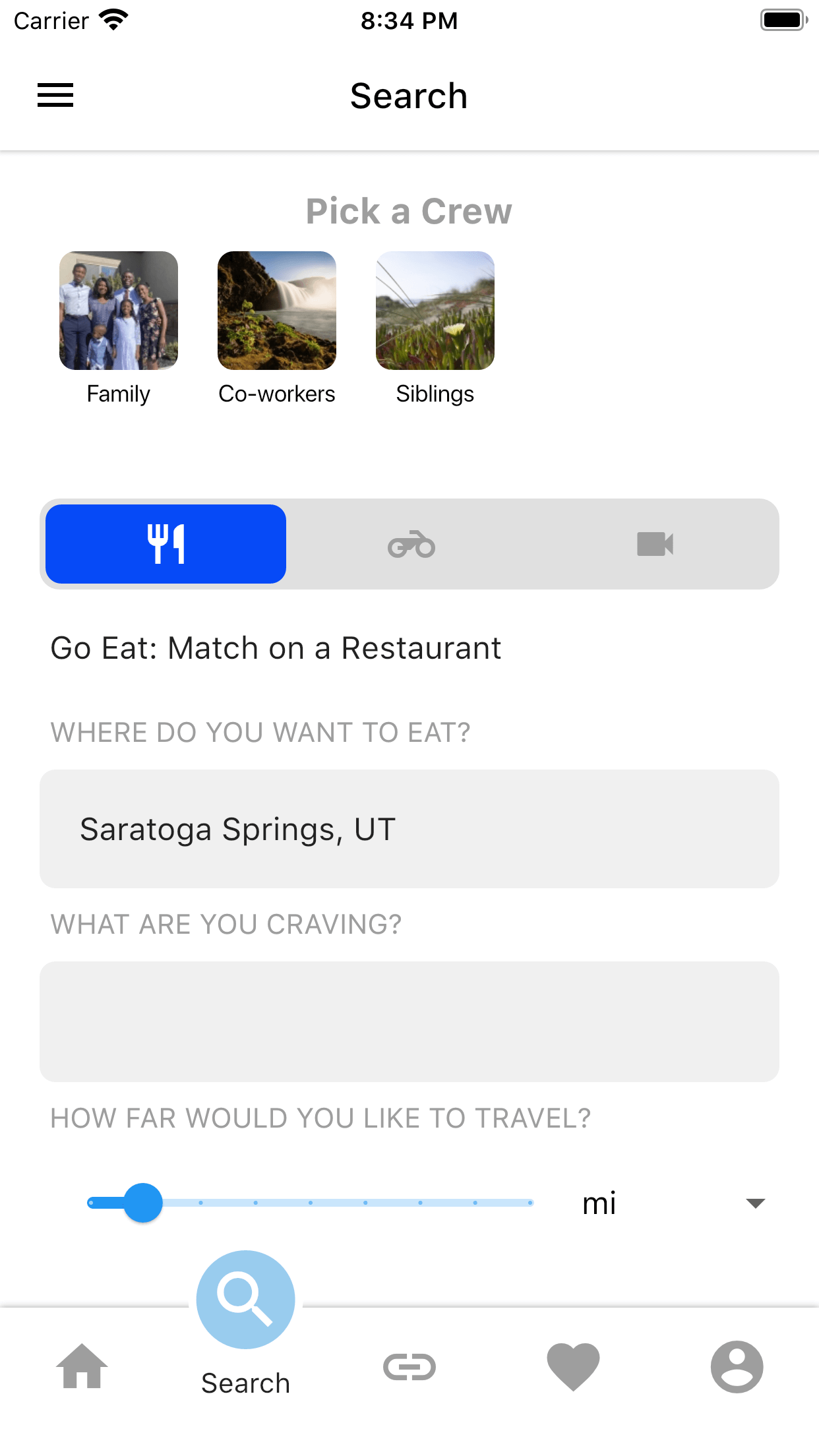Expand the mi distance unit dropdown

673,1203
